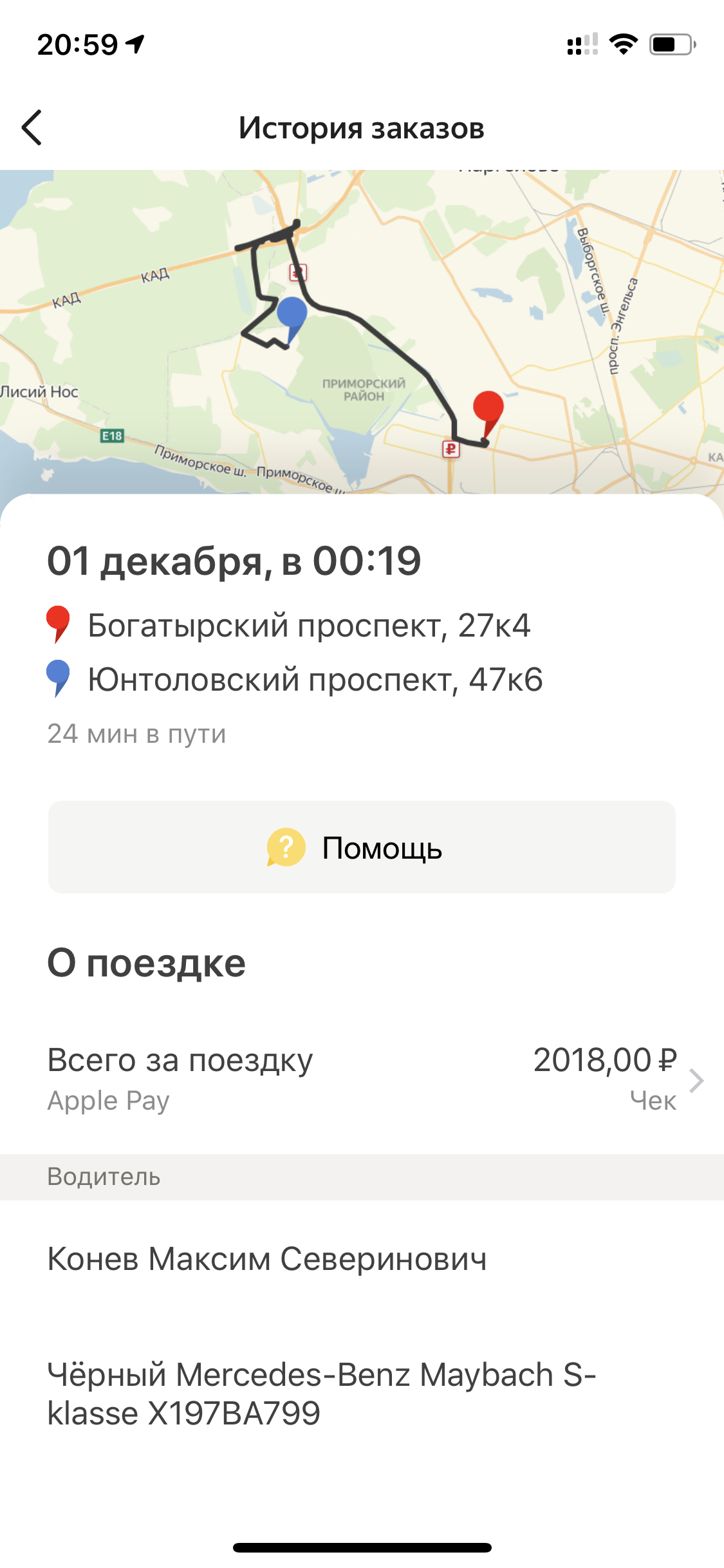
Task: Go back from order history
Action: pyautogui.click(x=32, y=127)
